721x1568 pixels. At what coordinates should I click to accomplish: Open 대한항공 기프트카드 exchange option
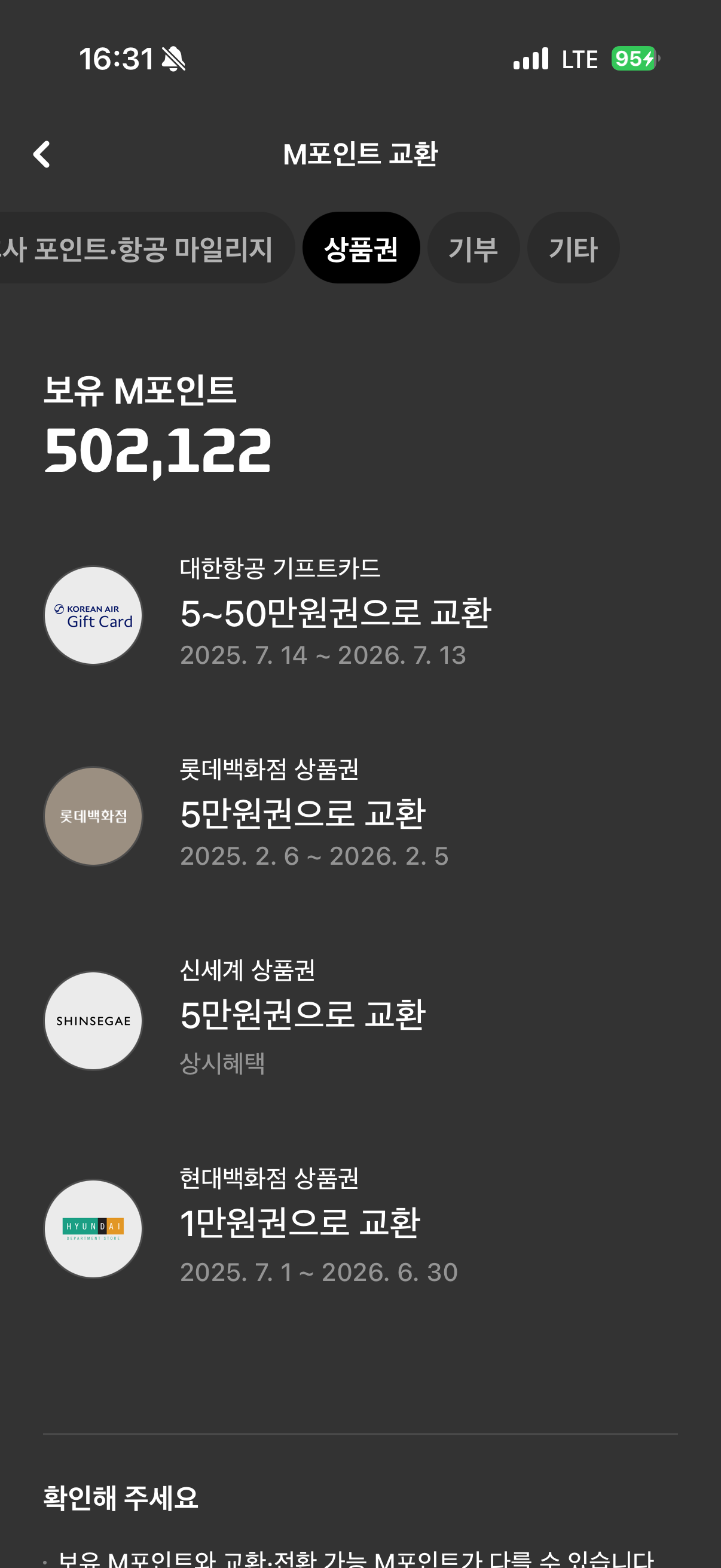(x=335, y=614)
